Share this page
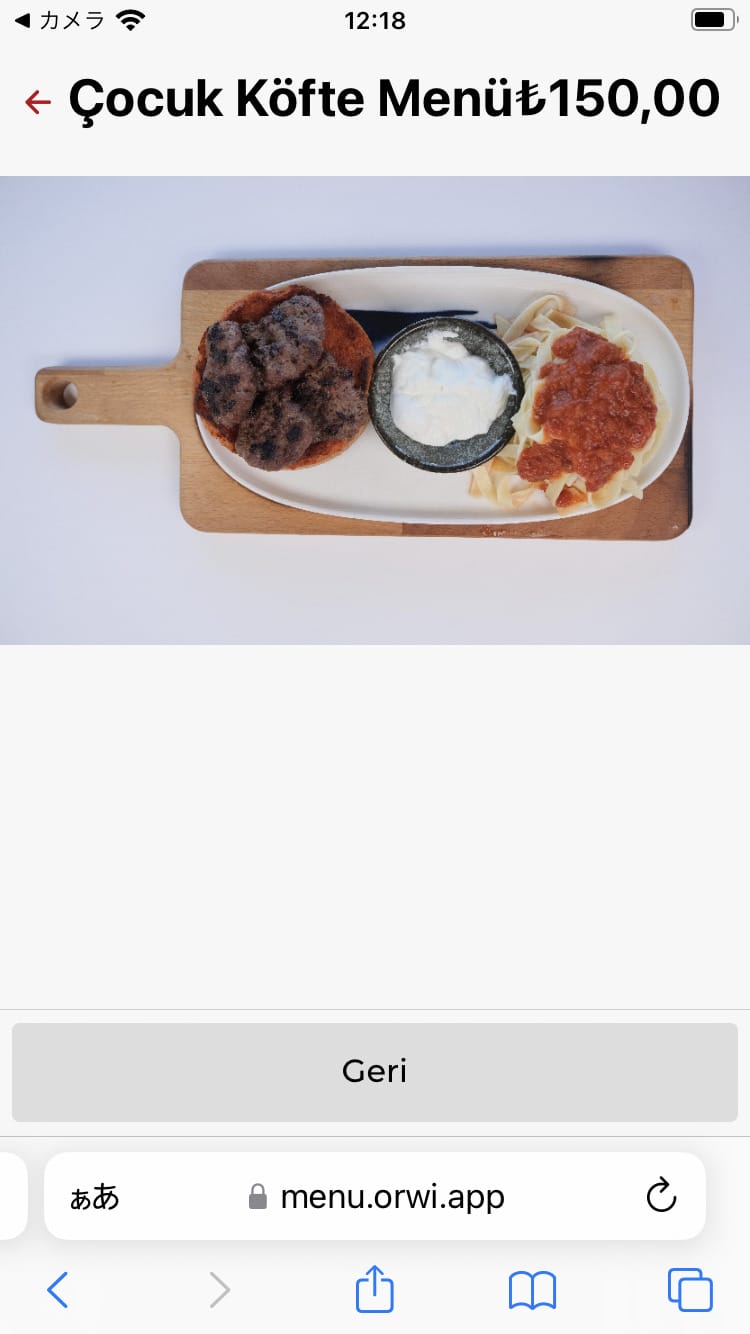 [375, 1289]
